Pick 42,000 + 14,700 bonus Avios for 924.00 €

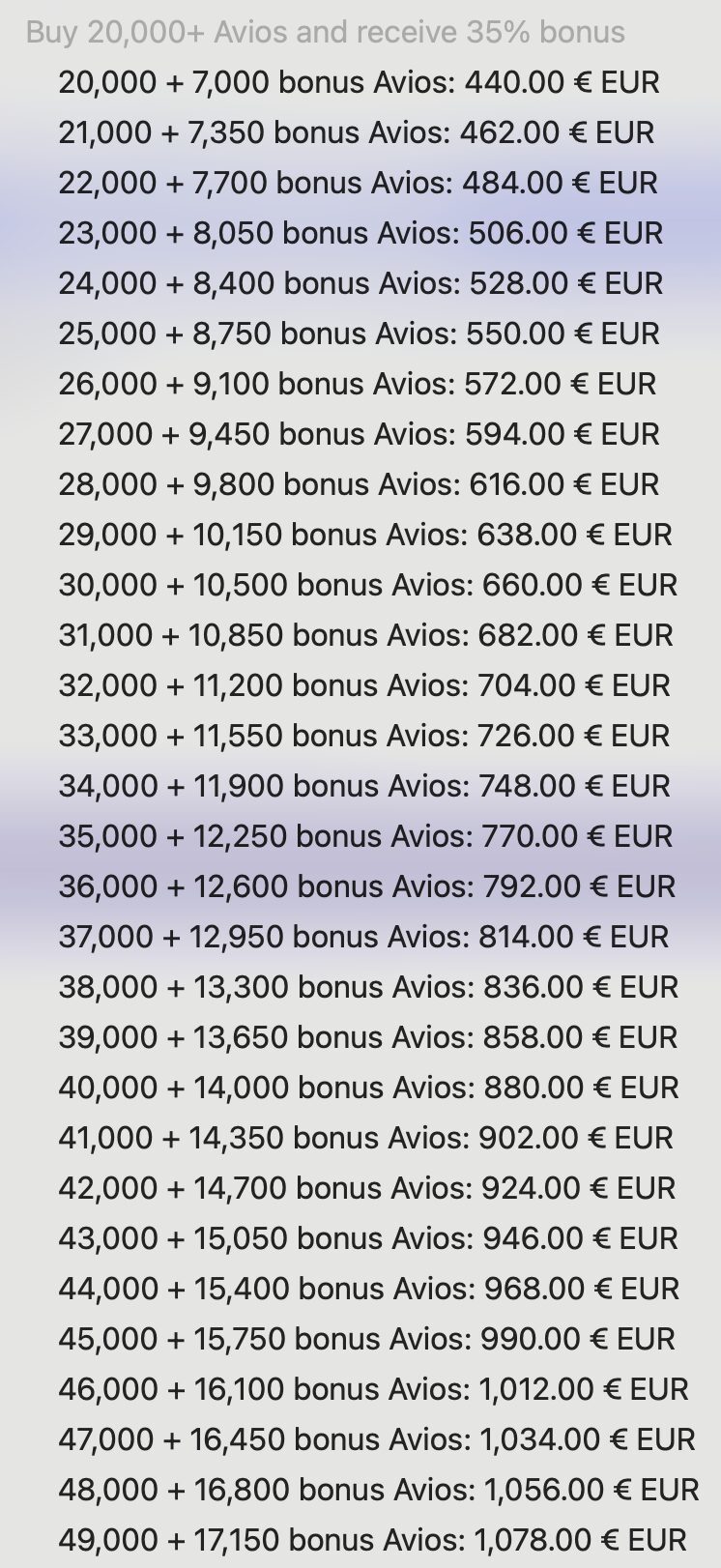tap(366, 1188)
